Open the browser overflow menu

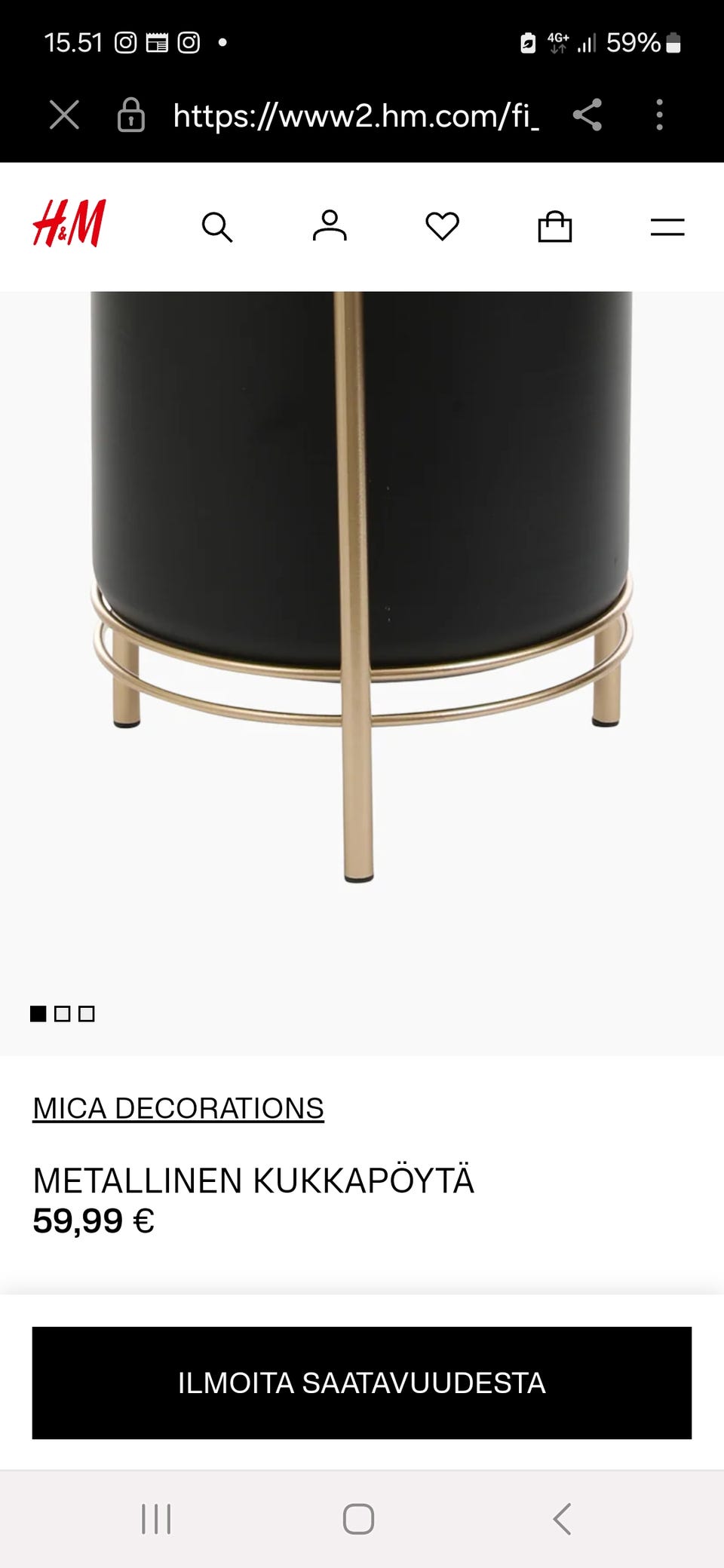point(659,115)
